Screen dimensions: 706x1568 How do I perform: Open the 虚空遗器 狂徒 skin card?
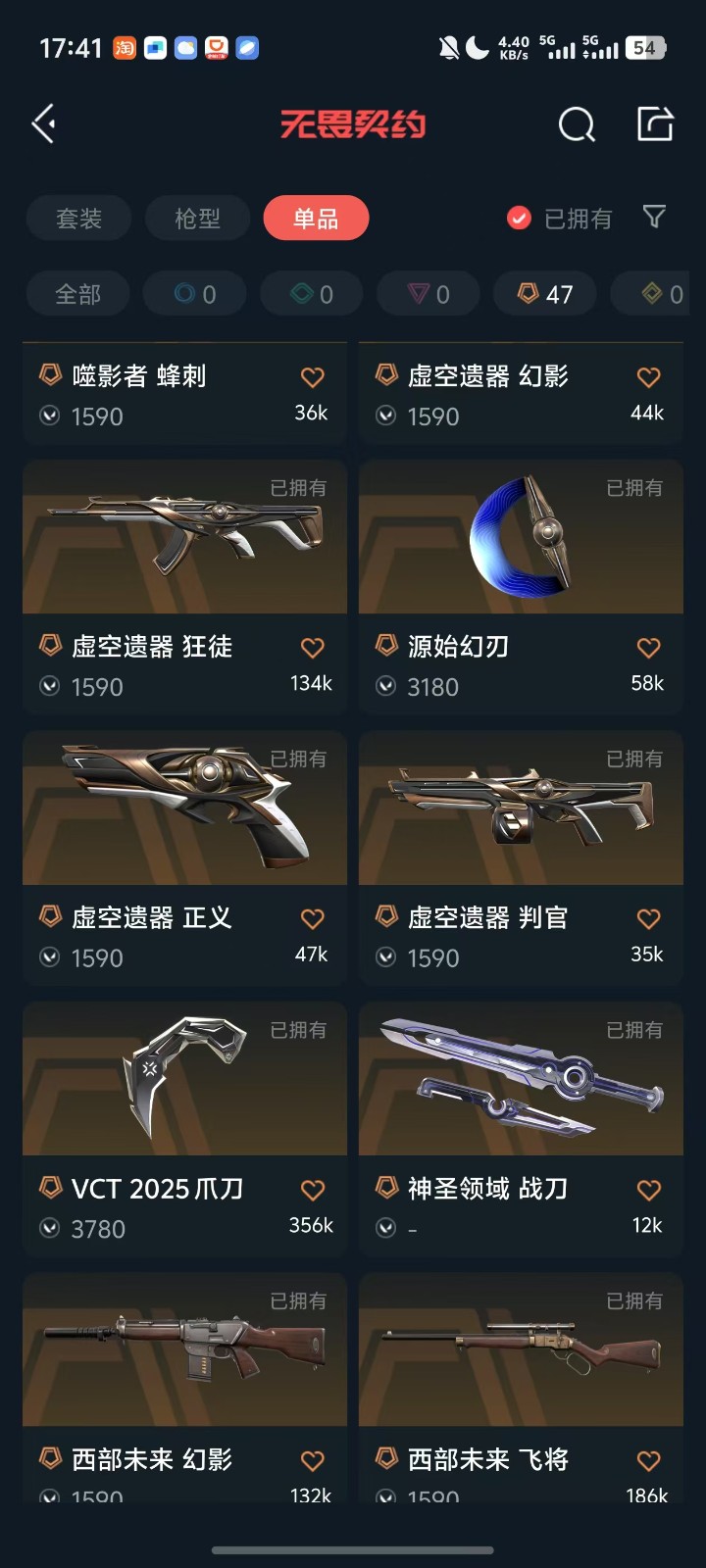coord(184,537)
